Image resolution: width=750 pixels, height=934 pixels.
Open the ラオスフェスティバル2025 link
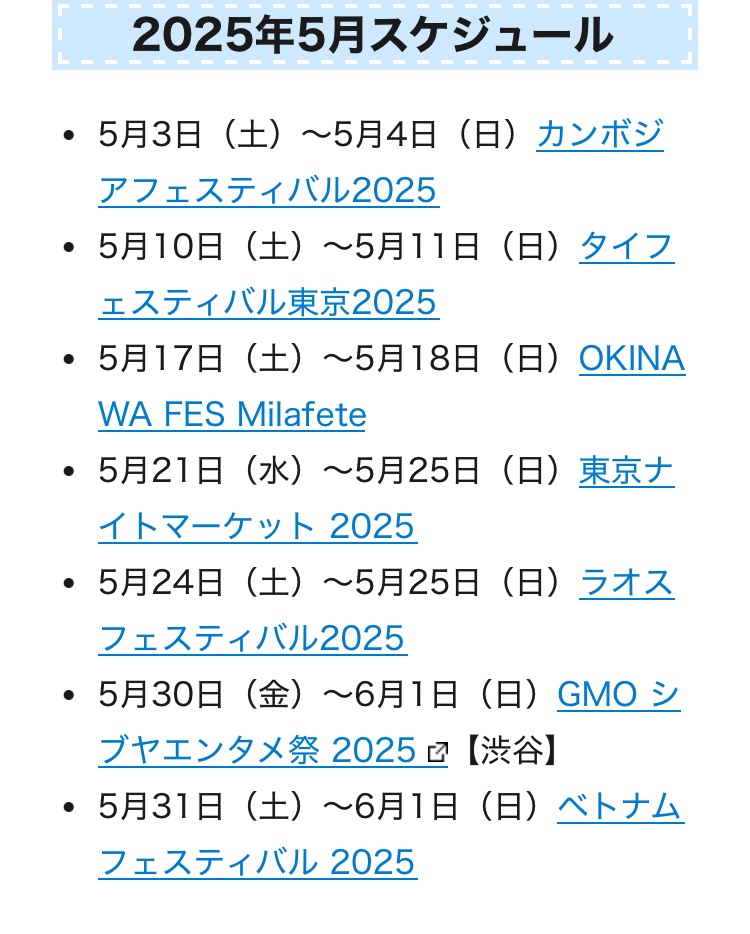tap(253, 639)
